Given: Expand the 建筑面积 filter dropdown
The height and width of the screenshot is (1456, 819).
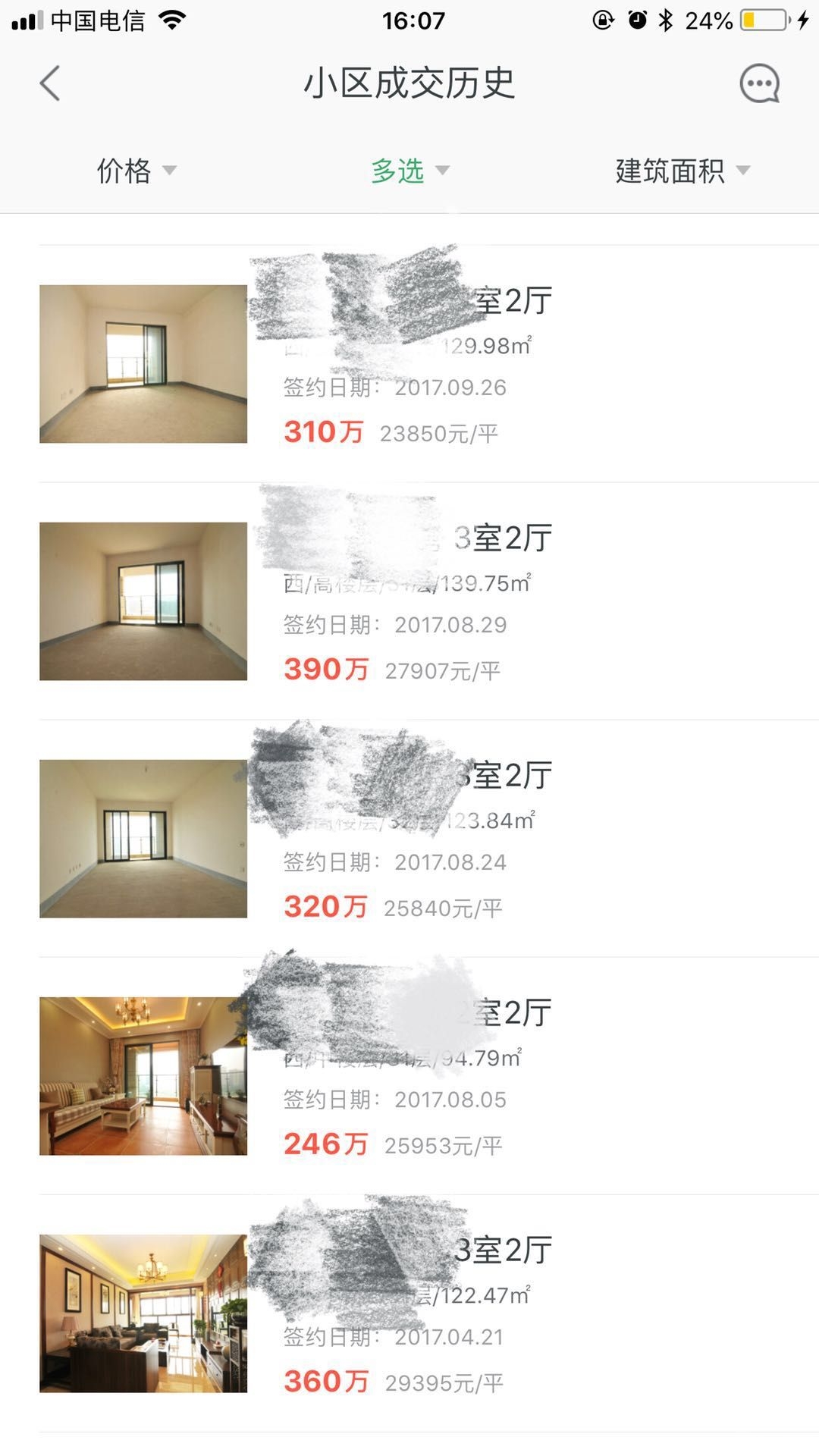Looking at the screenshot, I should coord(682,171).
